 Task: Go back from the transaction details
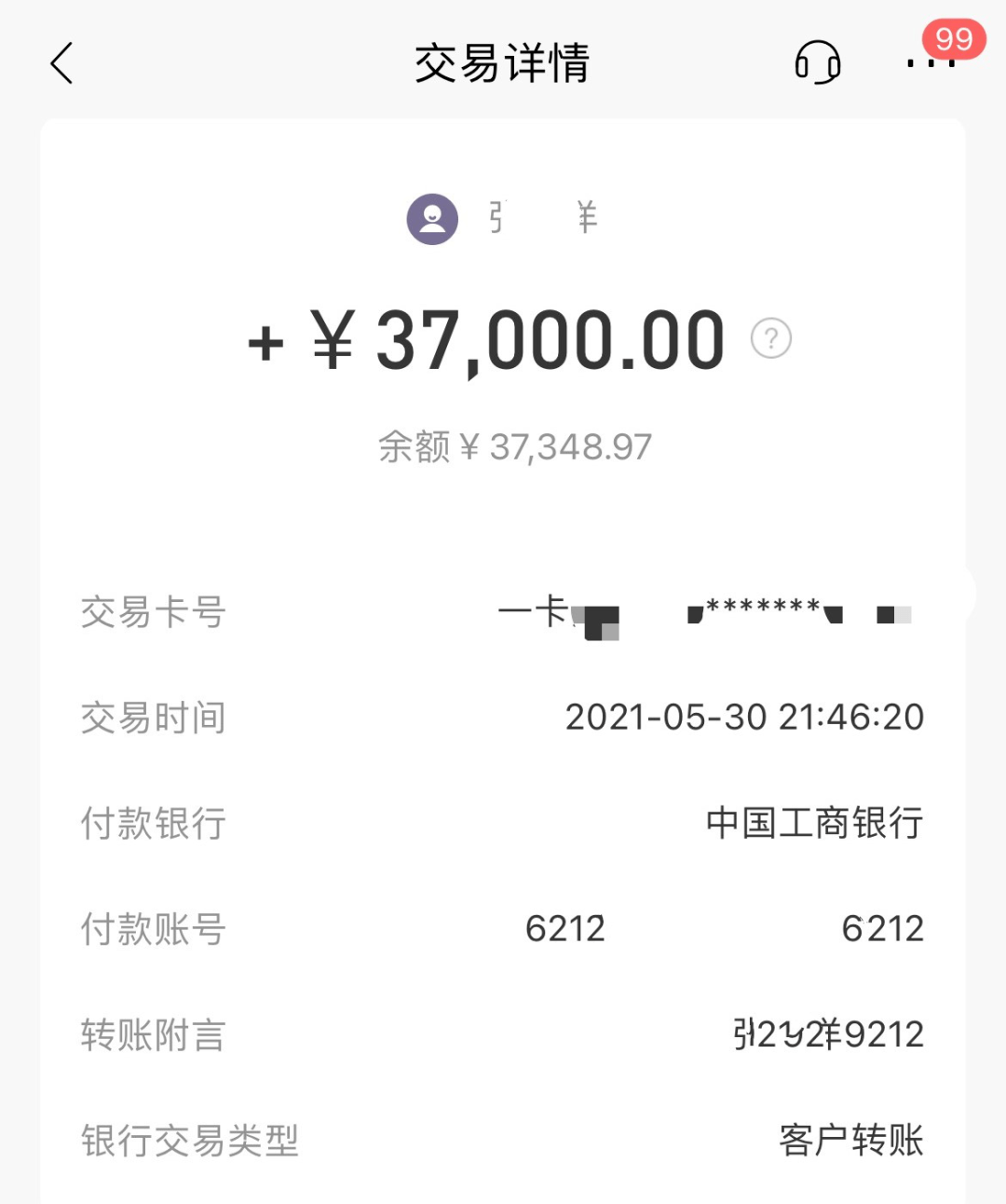click(61, 63)
